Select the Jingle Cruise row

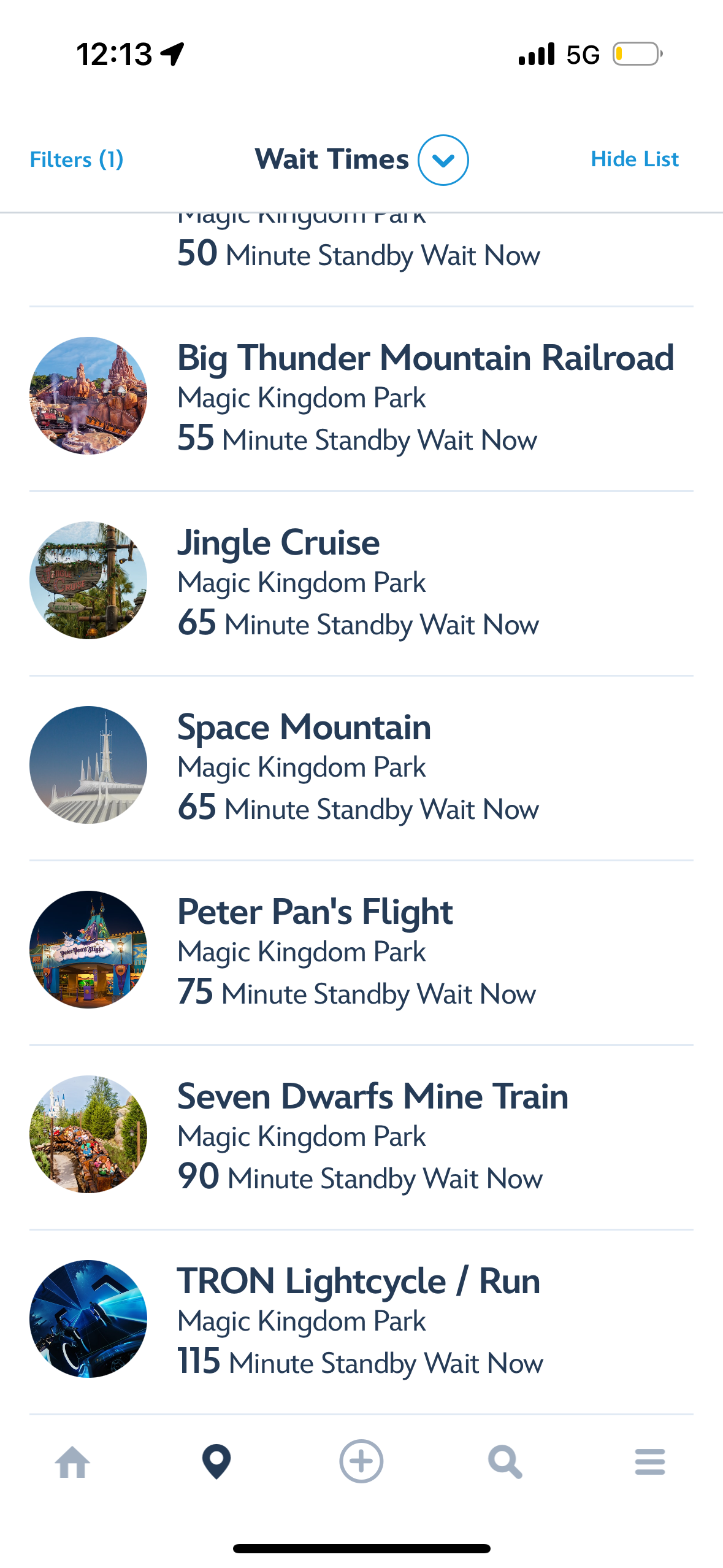click(x=361, y=583)
